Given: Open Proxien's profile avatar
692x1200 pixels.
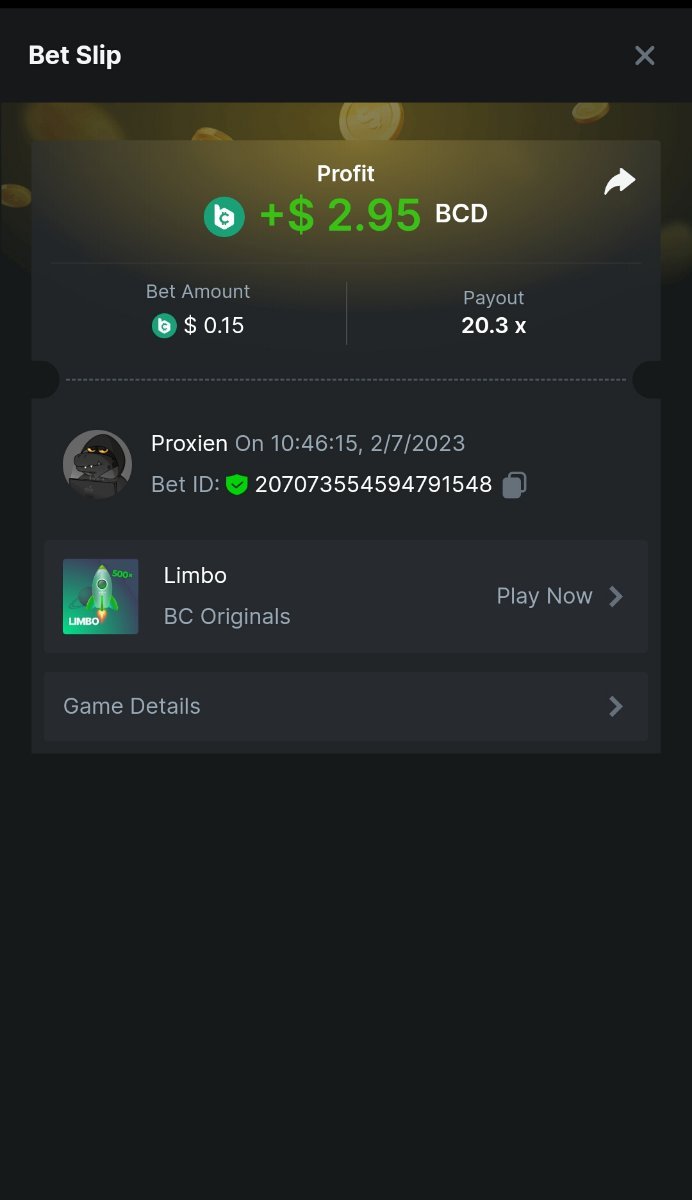Looking at the screenshot, I should point(97,464).
